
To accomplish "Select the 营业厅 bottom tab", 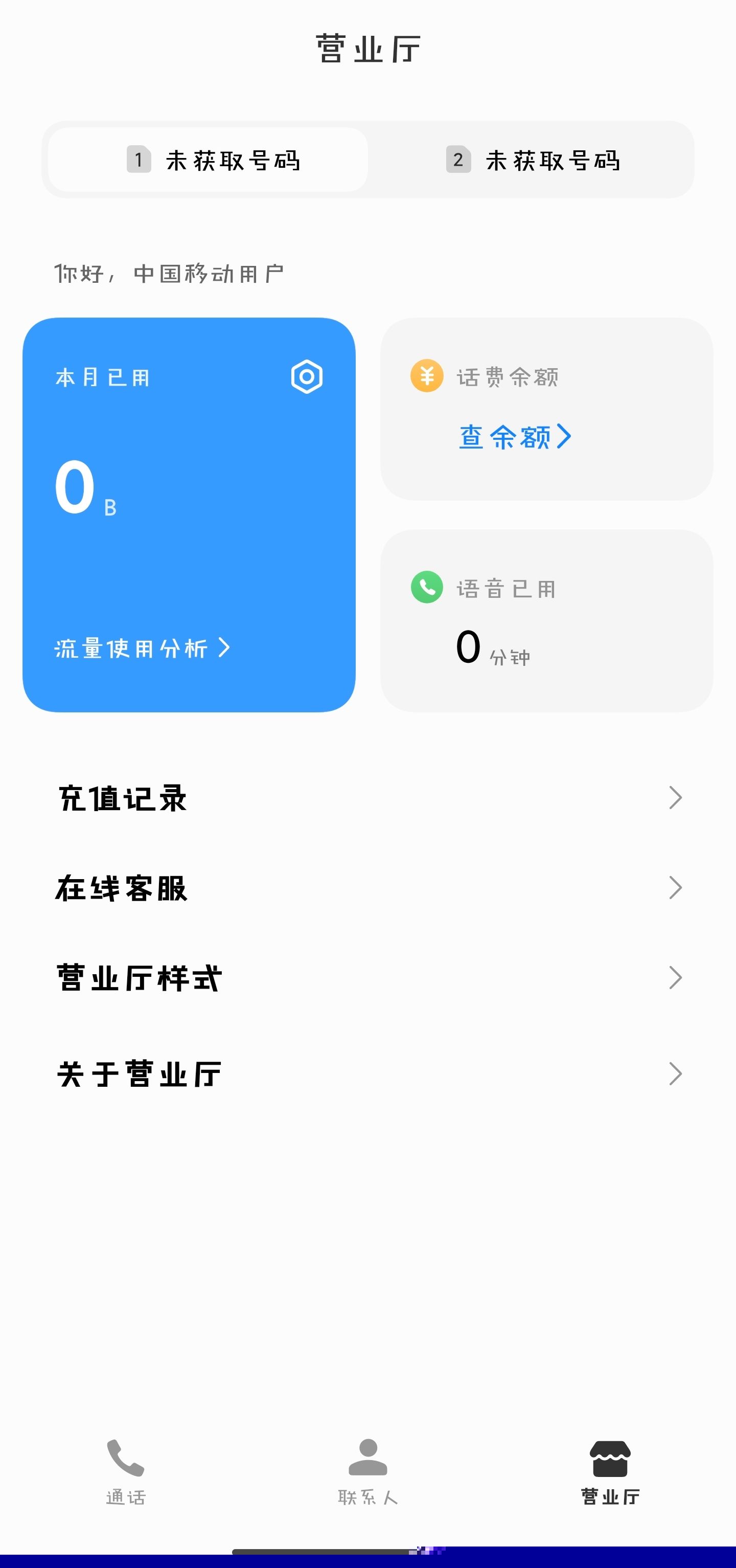I will (x=610, y=1471).
